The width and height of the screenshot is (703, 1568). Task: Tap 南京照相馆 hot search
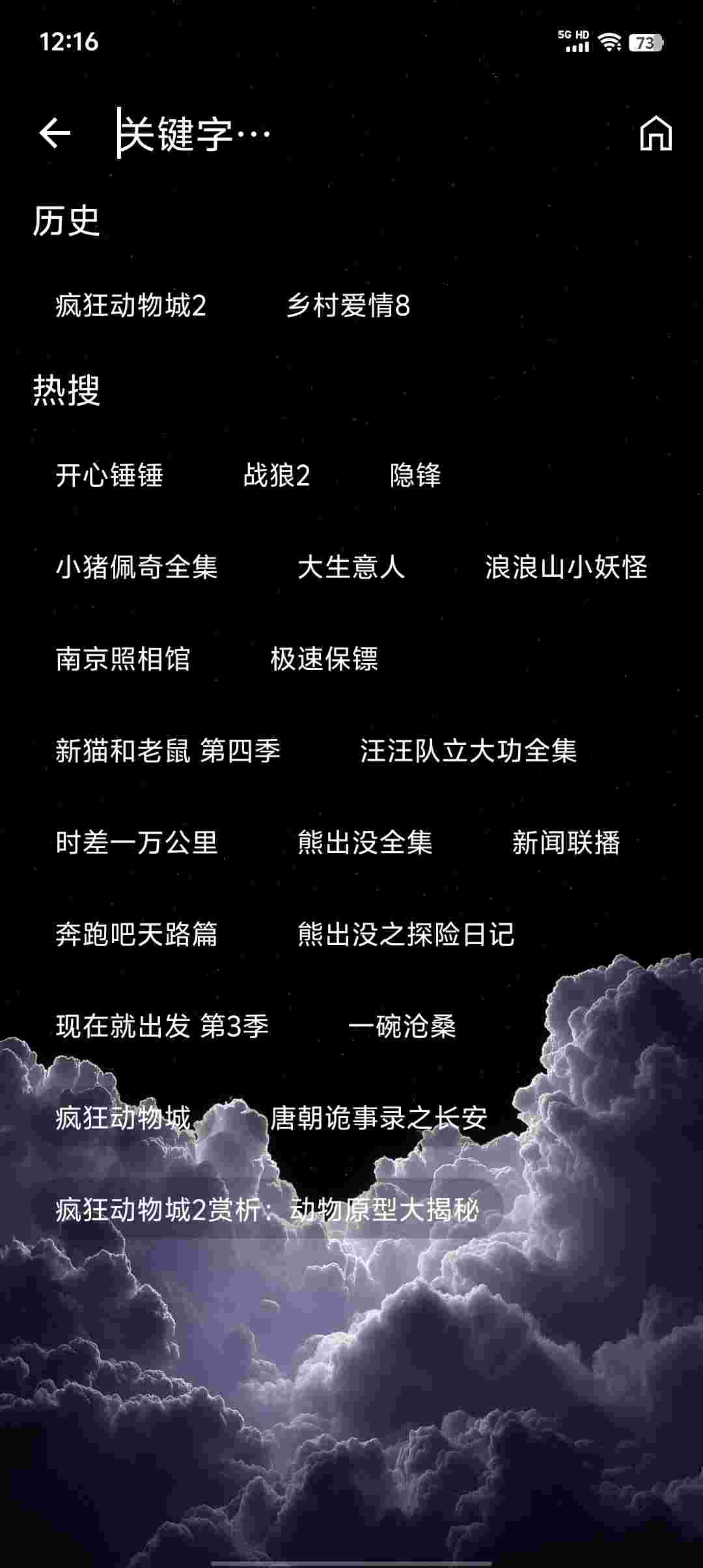point(123,659)
